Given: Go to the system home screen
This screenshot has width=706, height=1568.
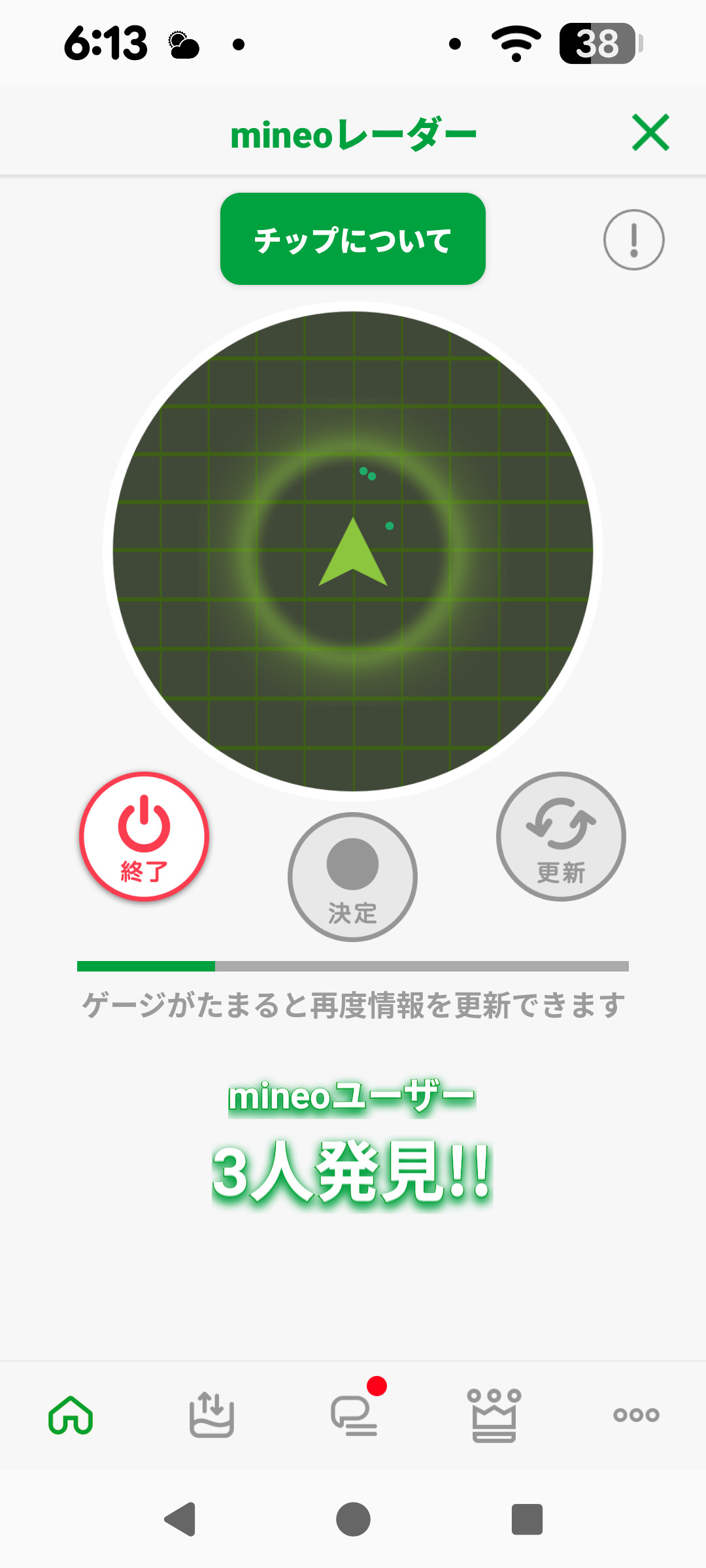Looking at the screenshot, I should point(353,1519).
